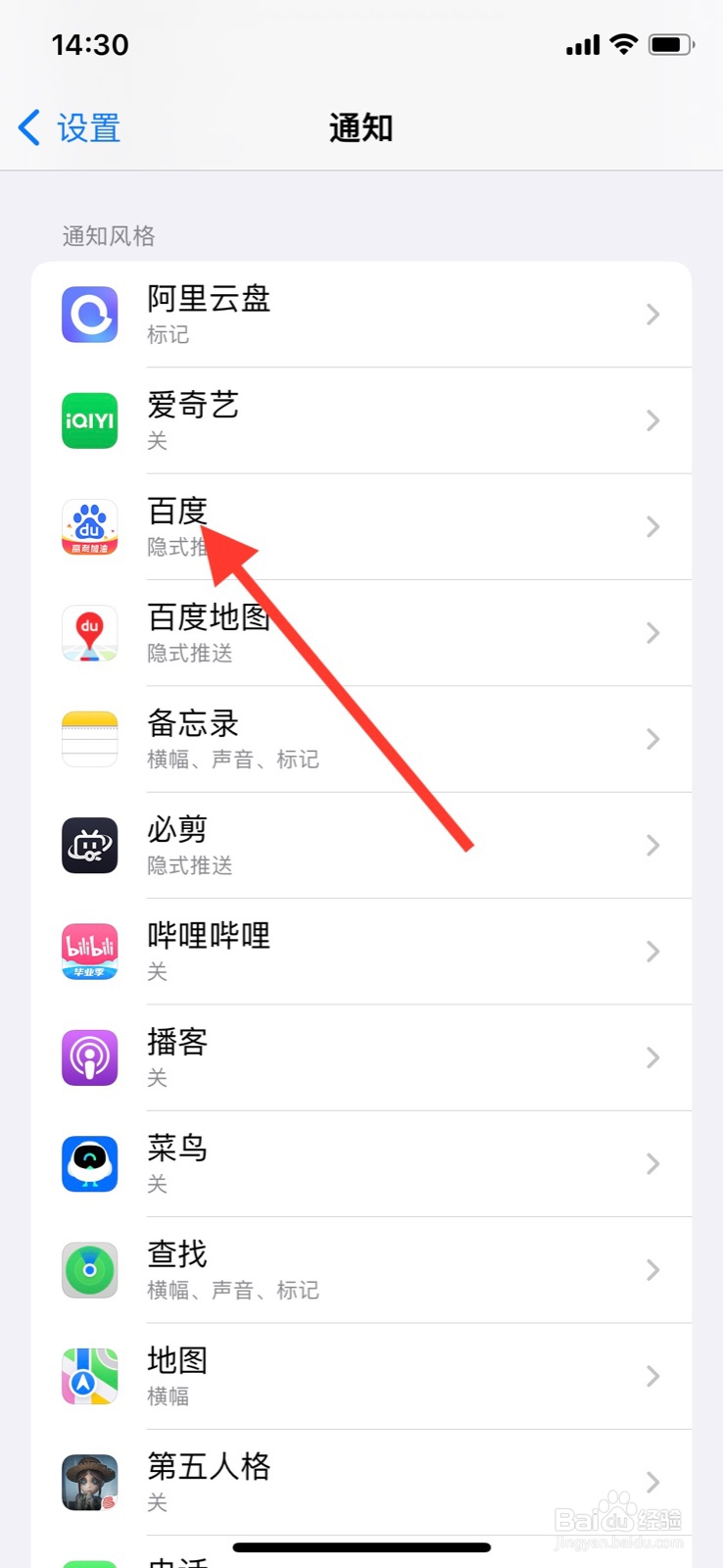Open the purple 播客 Podcasts icon
Image resolution: width=723 pixels, height=1568 pixels.
89,1057
